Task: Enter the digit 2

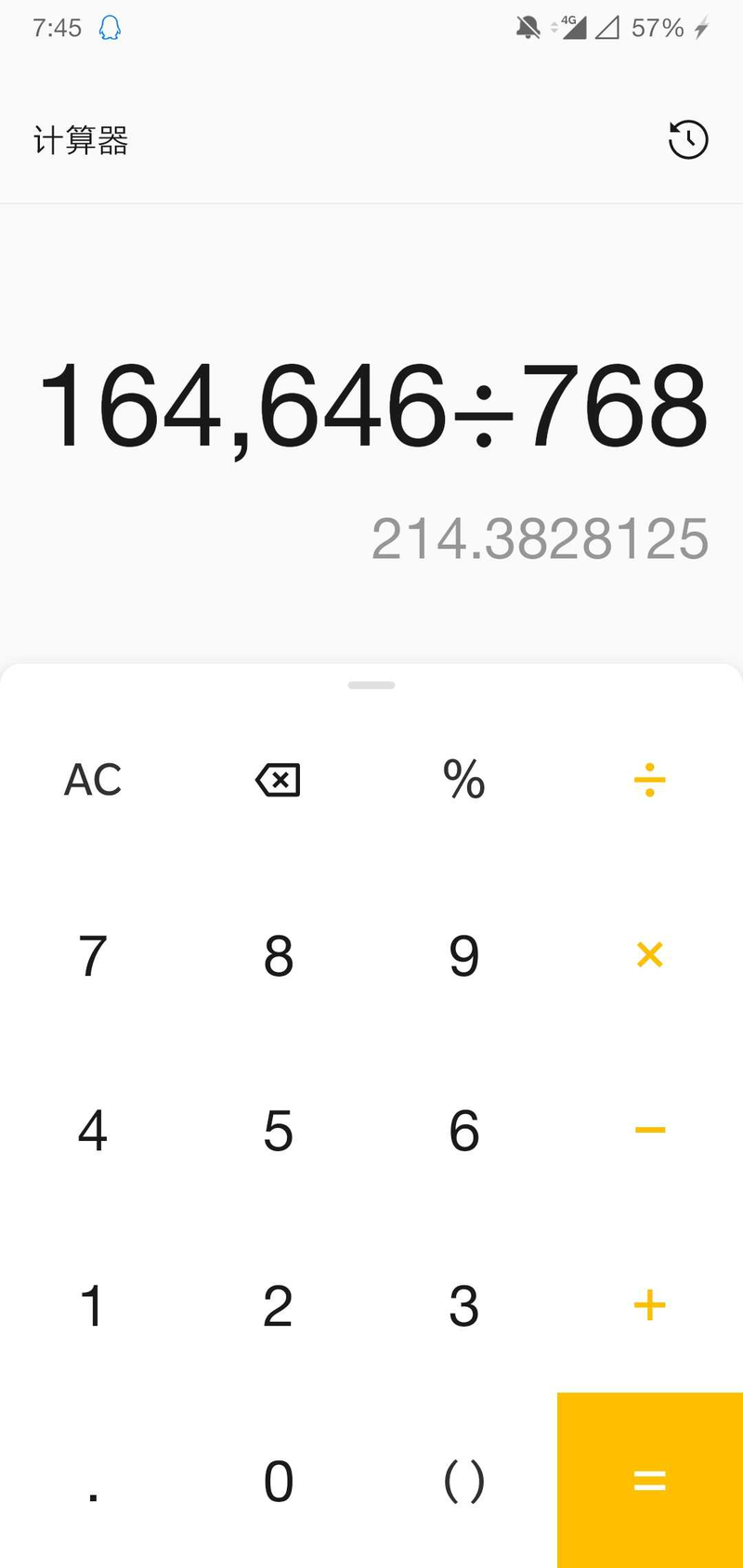Action: click(279, 1306)
